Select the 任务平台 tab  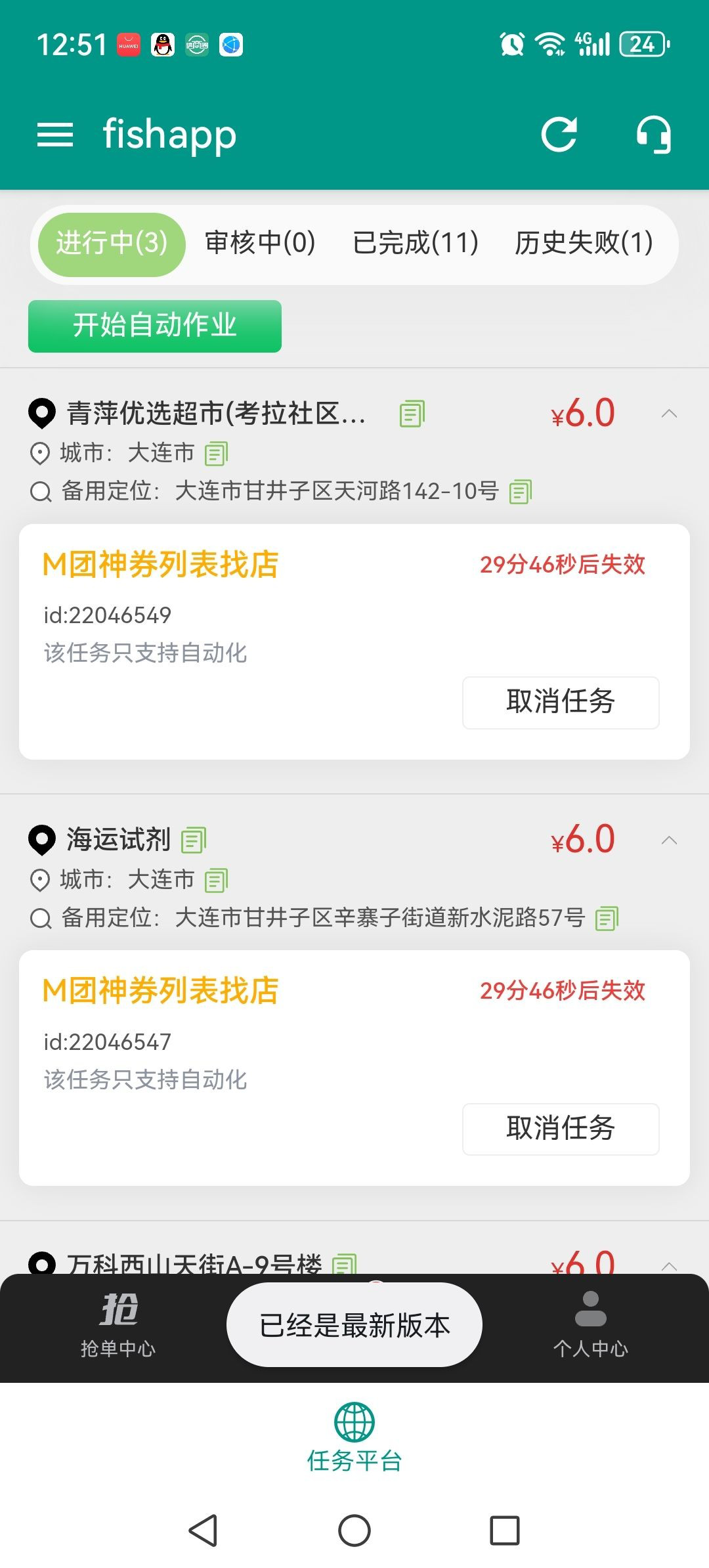click(354, 1438)
